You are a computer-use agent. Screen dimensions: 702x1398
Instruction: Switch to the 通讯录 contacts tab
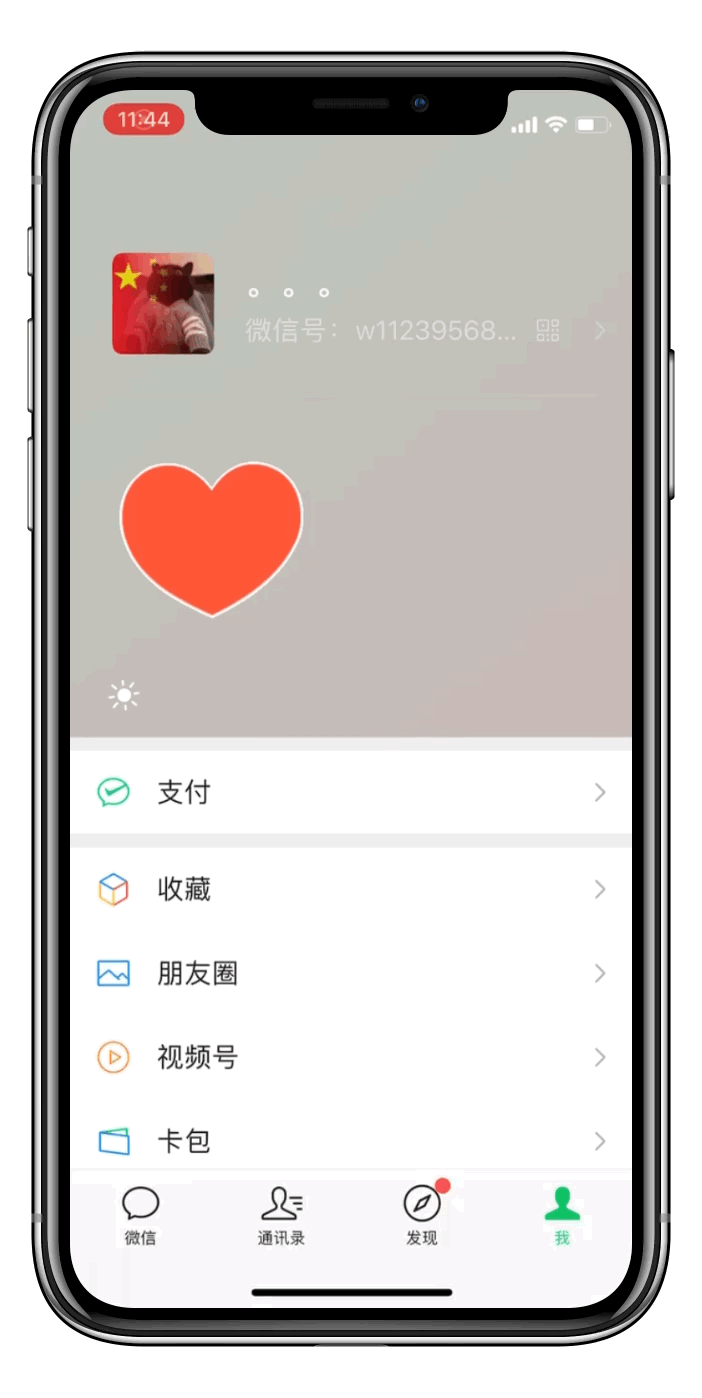[281, 1215]
